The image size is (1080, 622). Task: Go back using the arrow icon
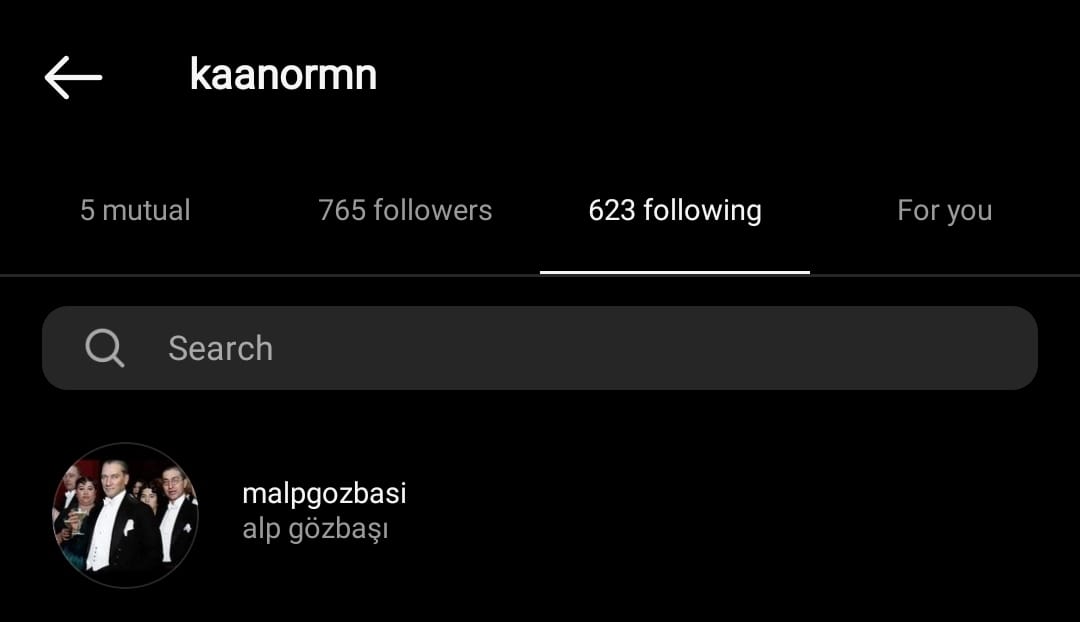pos(73,77)
